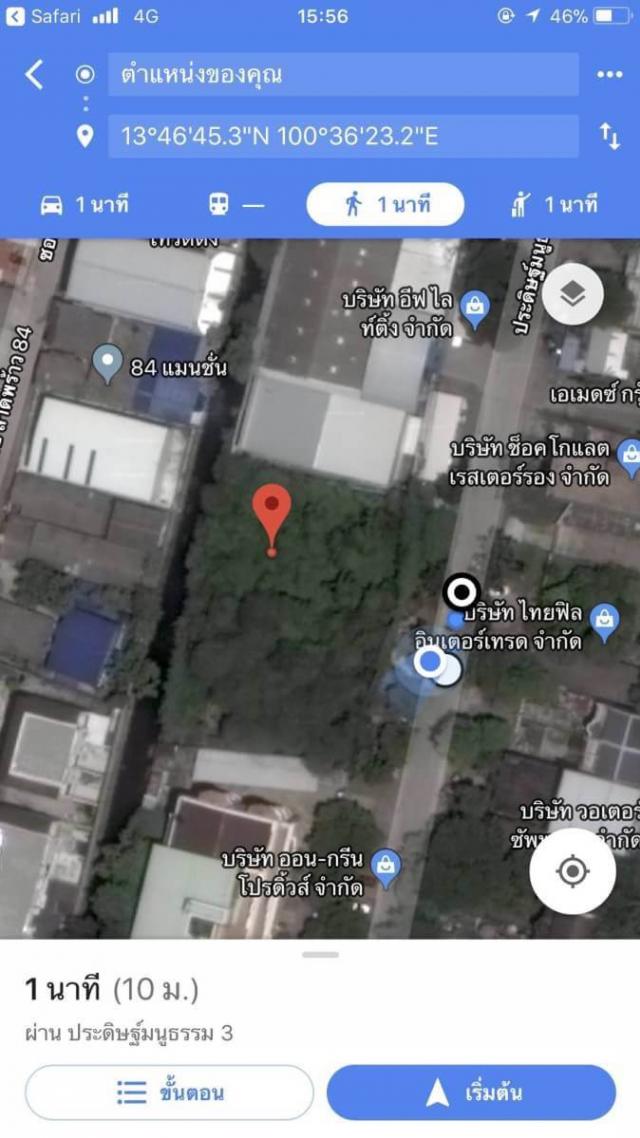Open the บริษัท ออน-กรีน โปรดิ้วส์ จำกัด marker
The height and width of the screenshot is (1138, 640).
coord(385,868)
